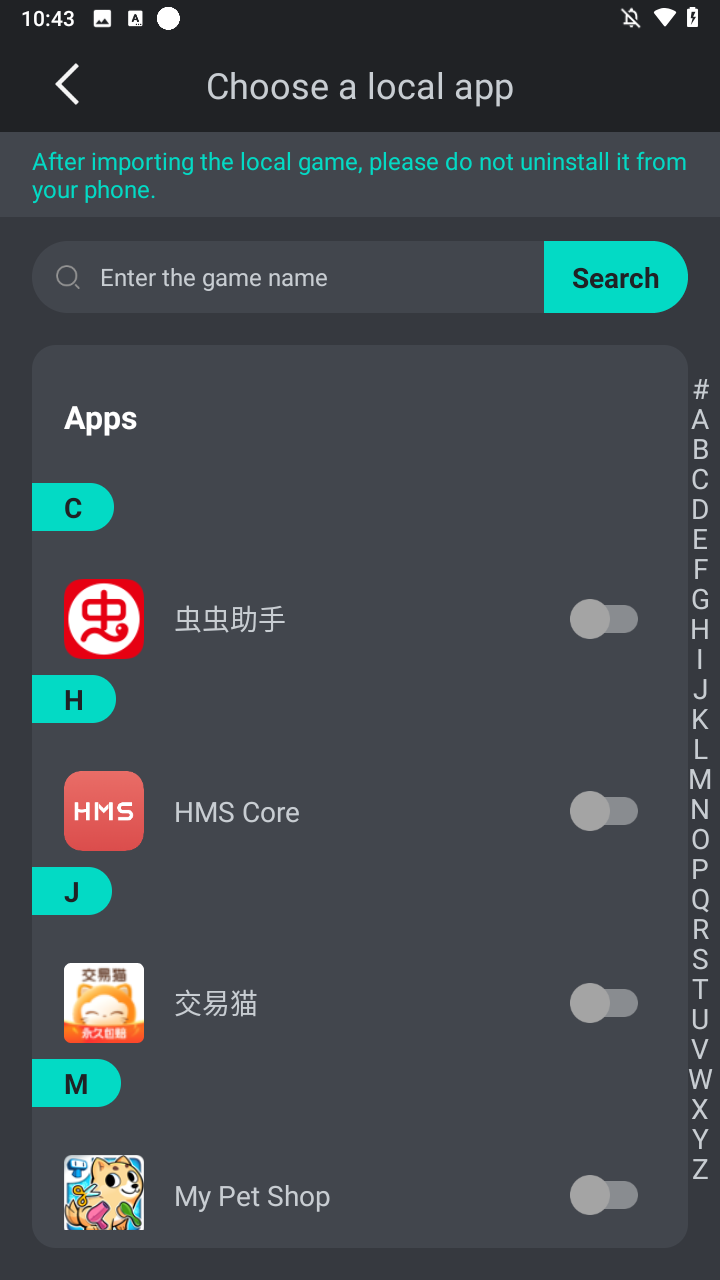Viewport: 720px width, 1280px height.
Task: Open the My Pet Shop app icon
Action: [103, 1192]
